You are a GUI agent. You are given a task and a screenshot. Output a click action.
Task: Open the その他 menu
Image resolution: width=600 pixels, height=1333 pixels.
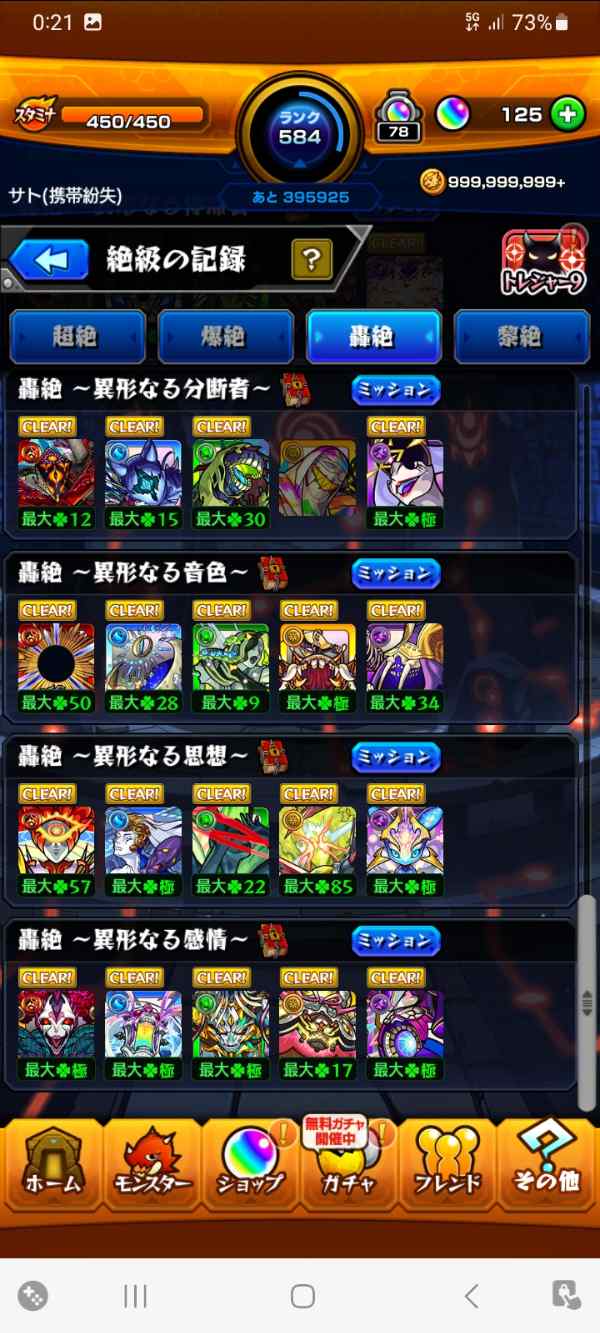[548, 1163]
